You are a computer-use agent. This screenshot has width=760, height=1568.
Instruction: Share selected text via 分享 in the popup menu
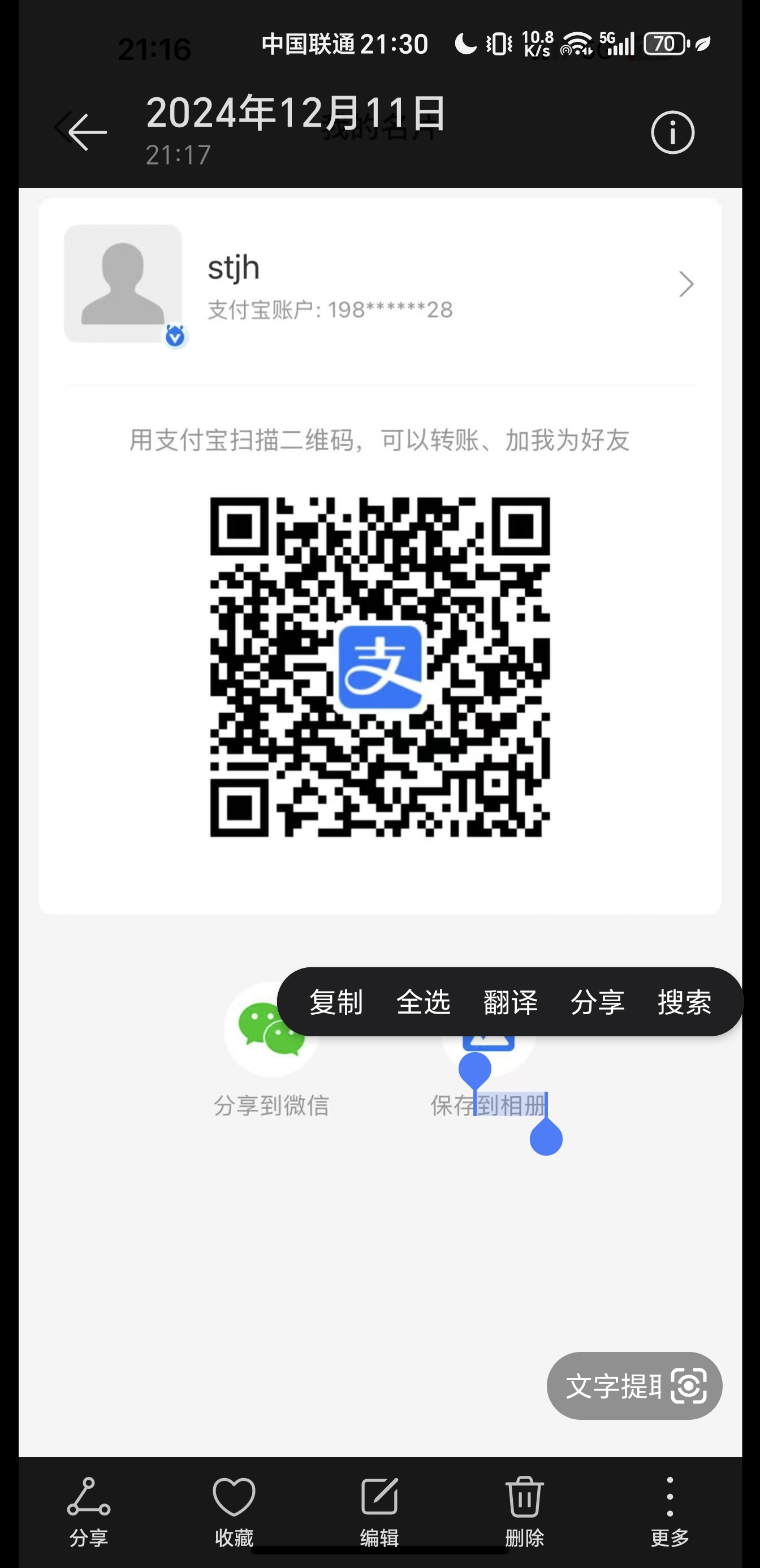click(x=598, y=1002)
